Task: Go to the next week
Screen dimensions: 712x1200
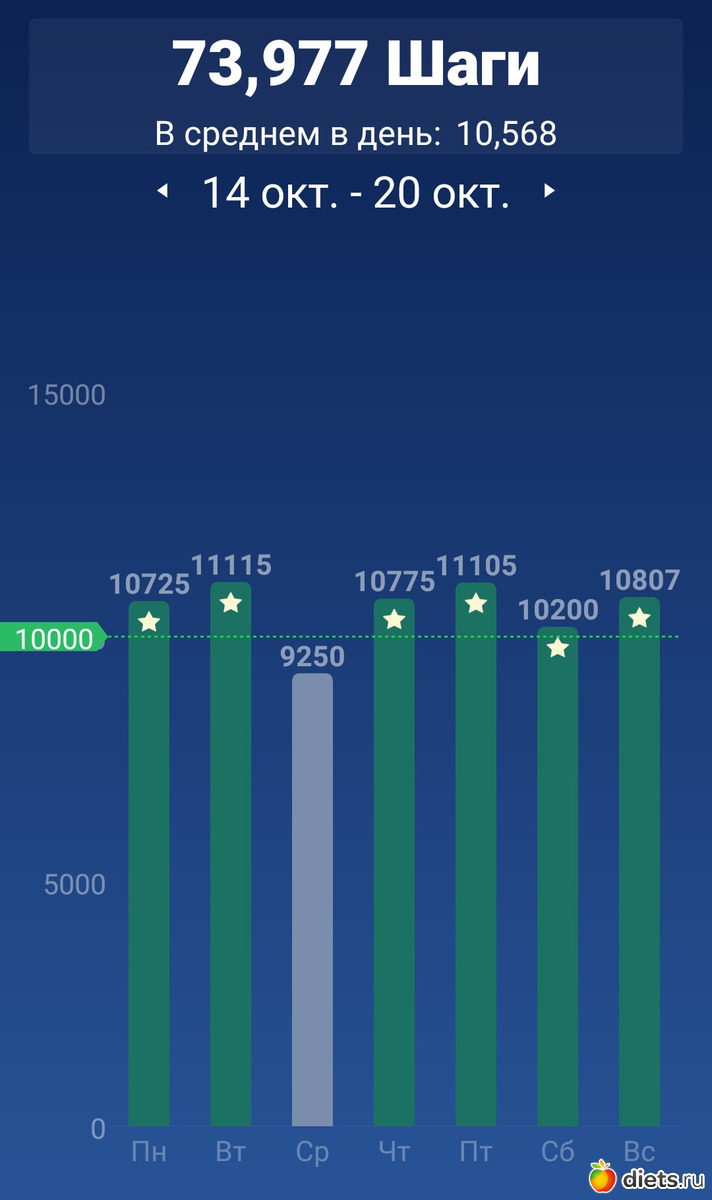Action: 548,192
